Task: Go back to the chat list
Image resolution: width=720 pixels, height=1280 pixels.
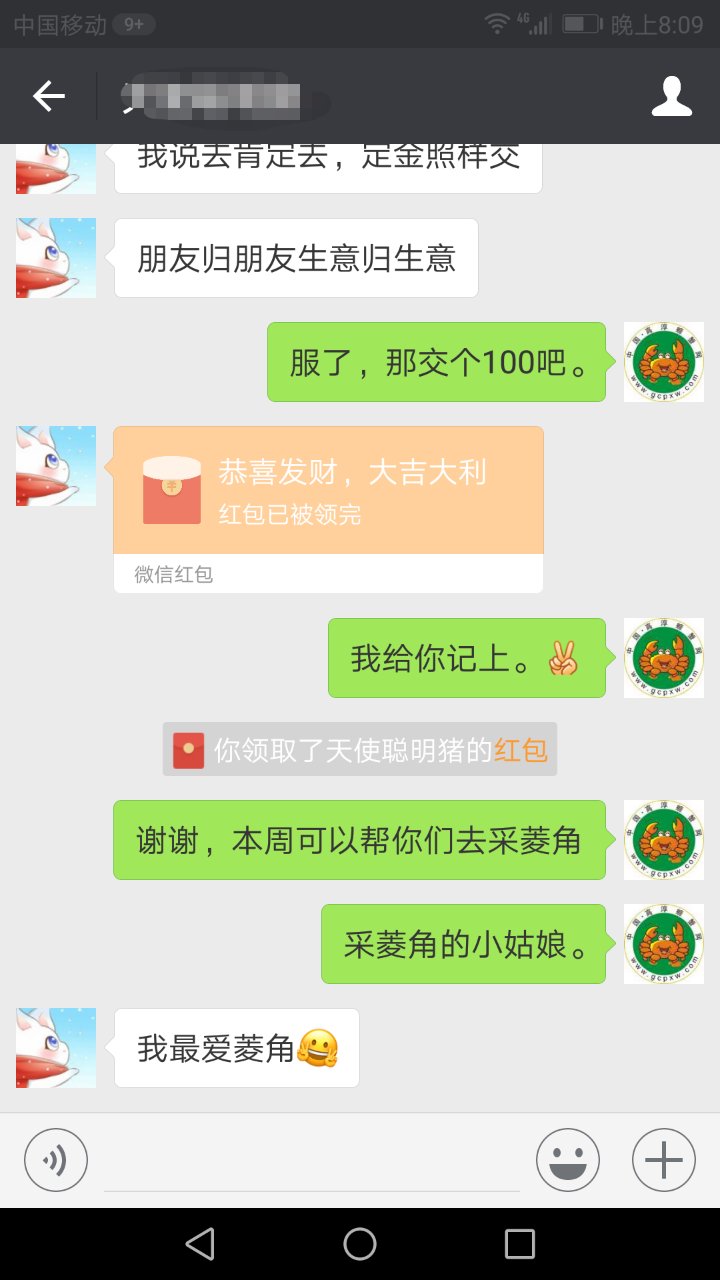Action: point(48,96)
